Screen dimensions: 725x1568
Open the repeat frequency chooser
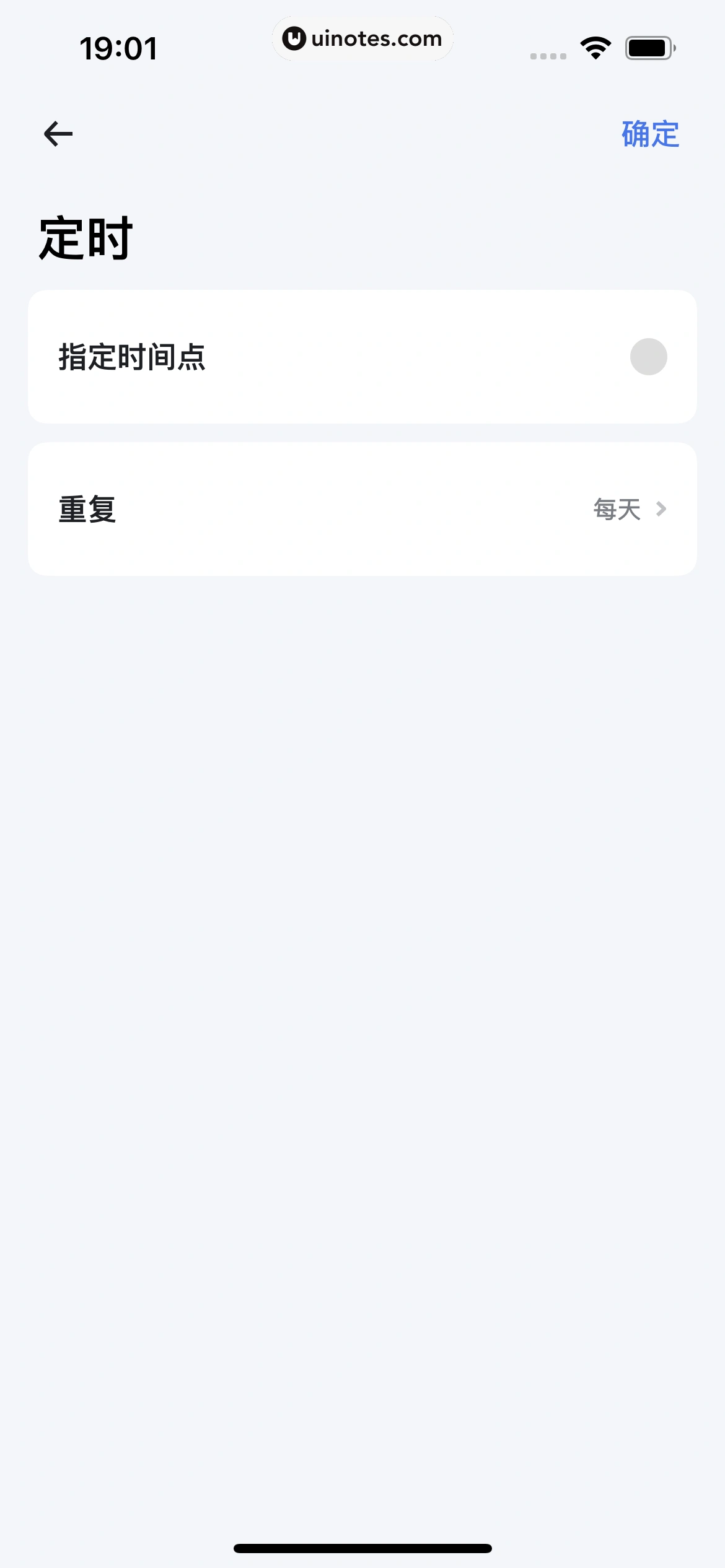pyautogui.click(x=362, y=509)
